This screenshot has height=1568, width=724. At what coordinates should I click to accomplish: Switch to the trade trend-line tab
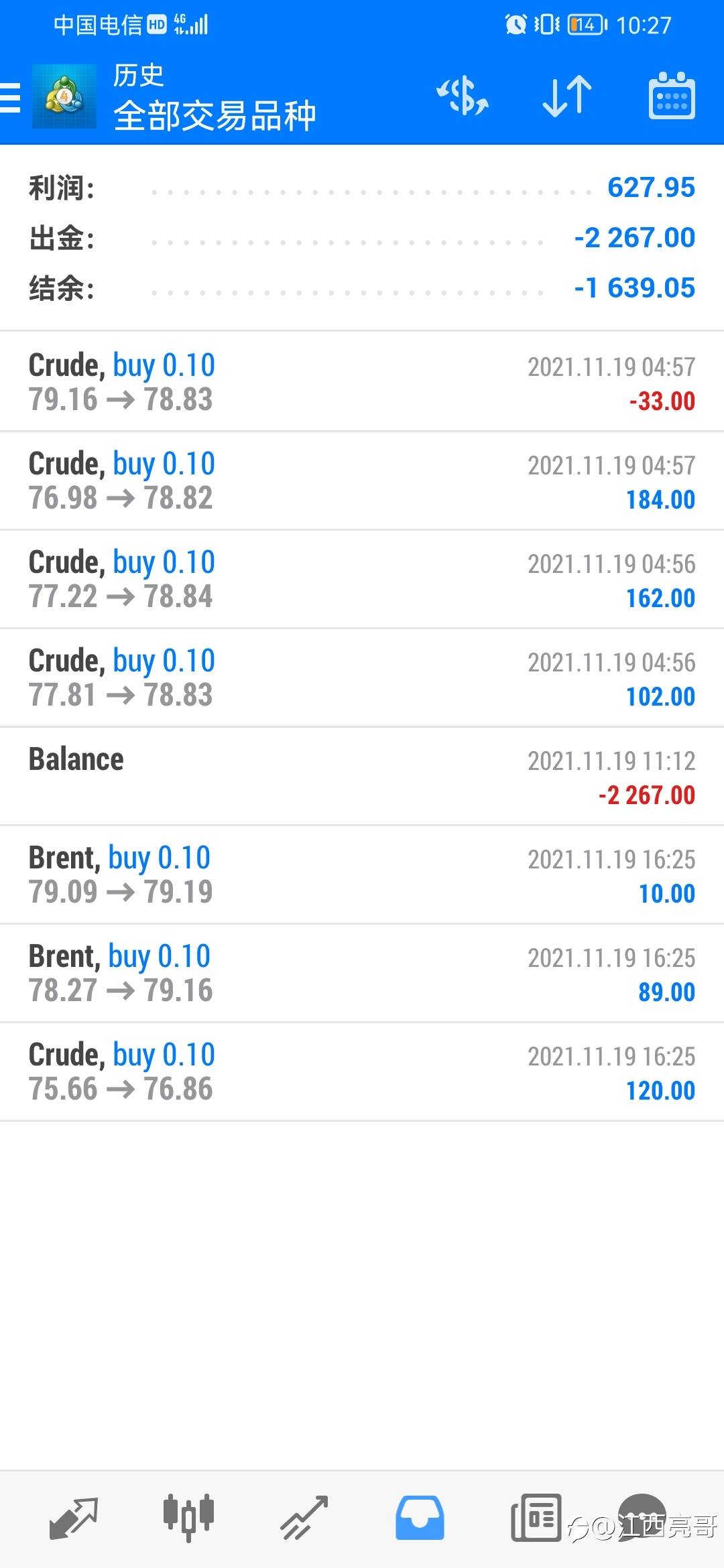[304, 1518]
